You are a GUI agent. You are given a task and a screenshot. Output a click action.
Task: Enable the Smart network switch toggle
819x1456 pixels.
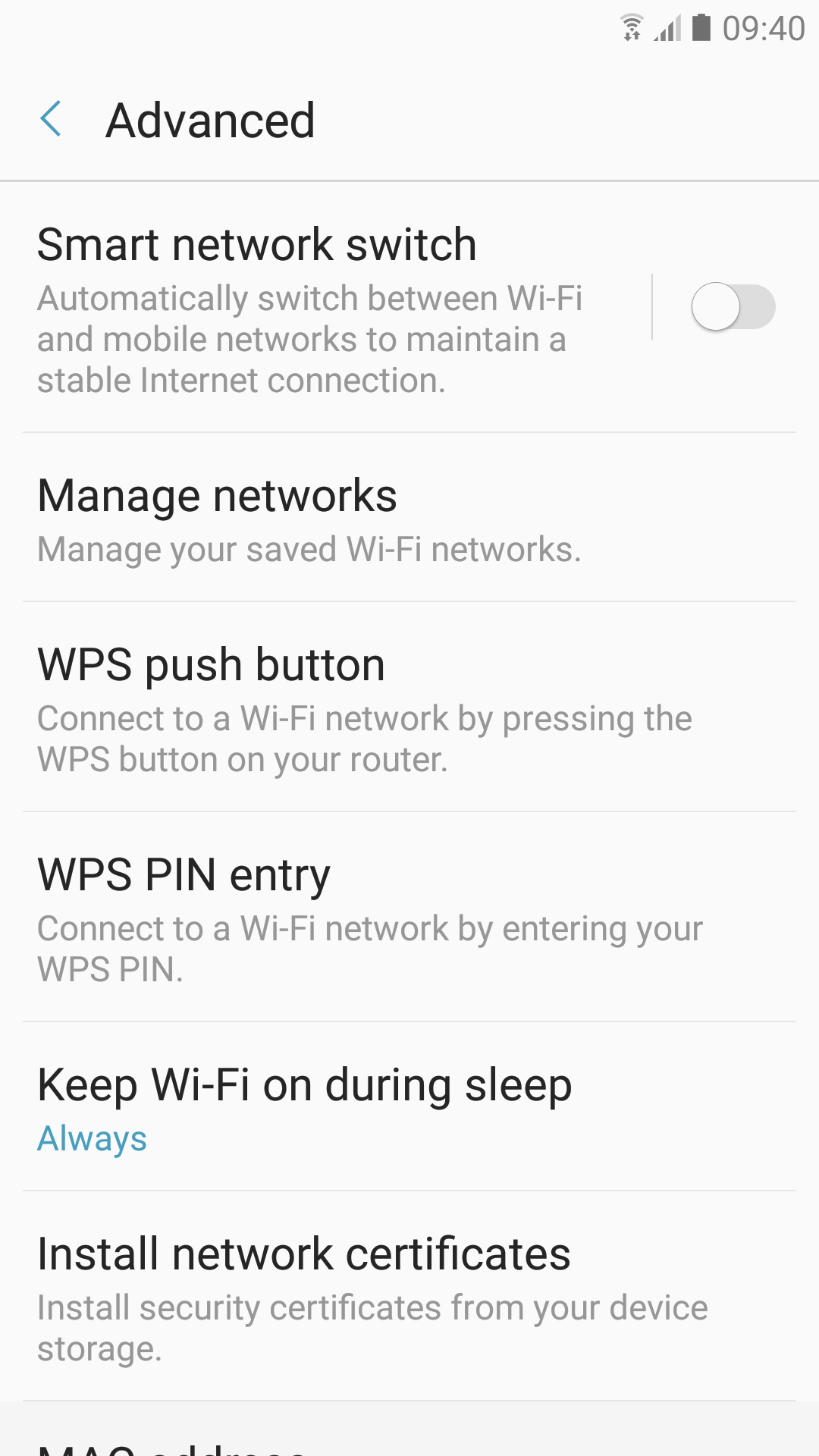[733, 307]
